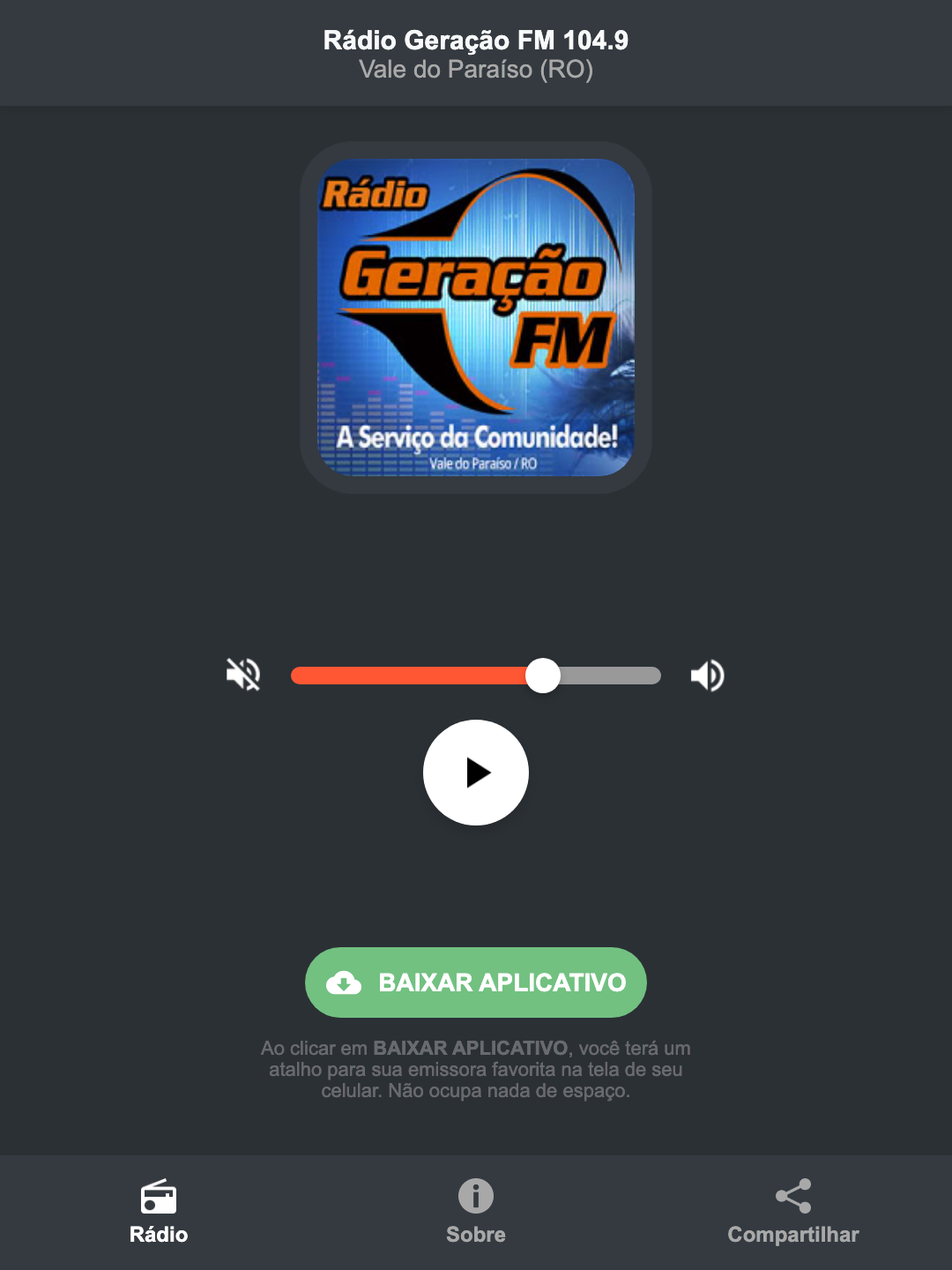Mute audio with crossed speaker icon
Image resolution: width=952 pixels, height=1270 pixels.
pyautogui.click(x=244, y=675)
